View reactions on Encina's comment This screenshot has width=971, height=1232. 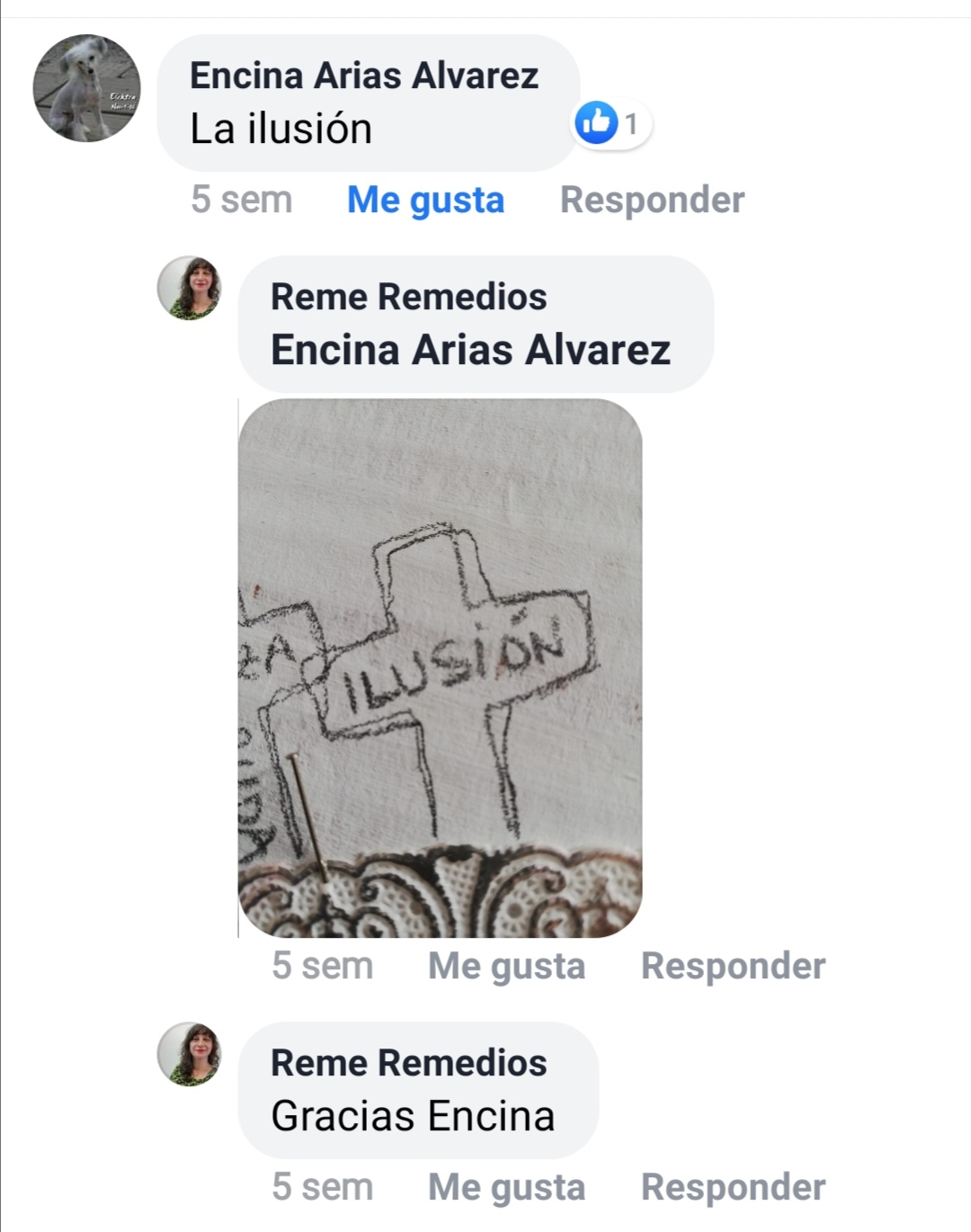point(613,123)
